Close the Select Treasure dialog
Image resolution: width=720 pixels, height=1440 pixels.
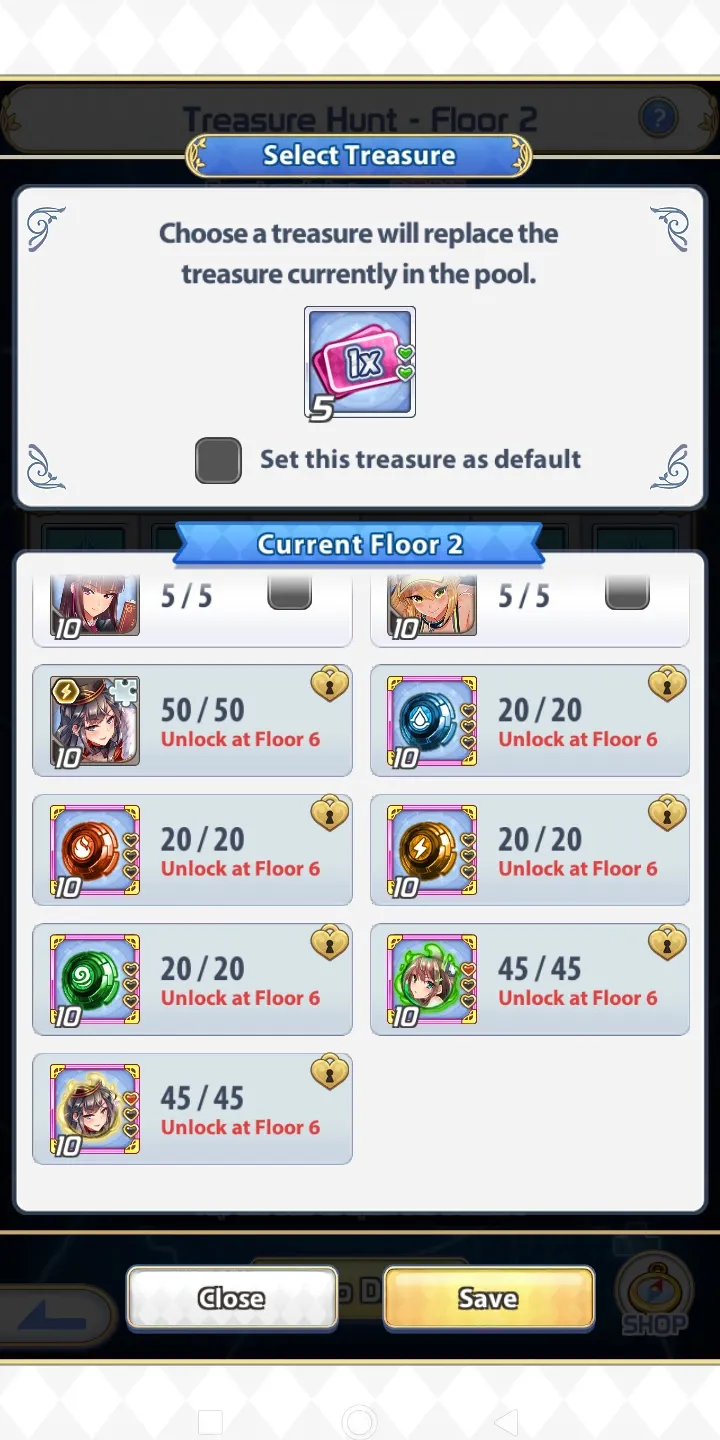(232, 1298)
